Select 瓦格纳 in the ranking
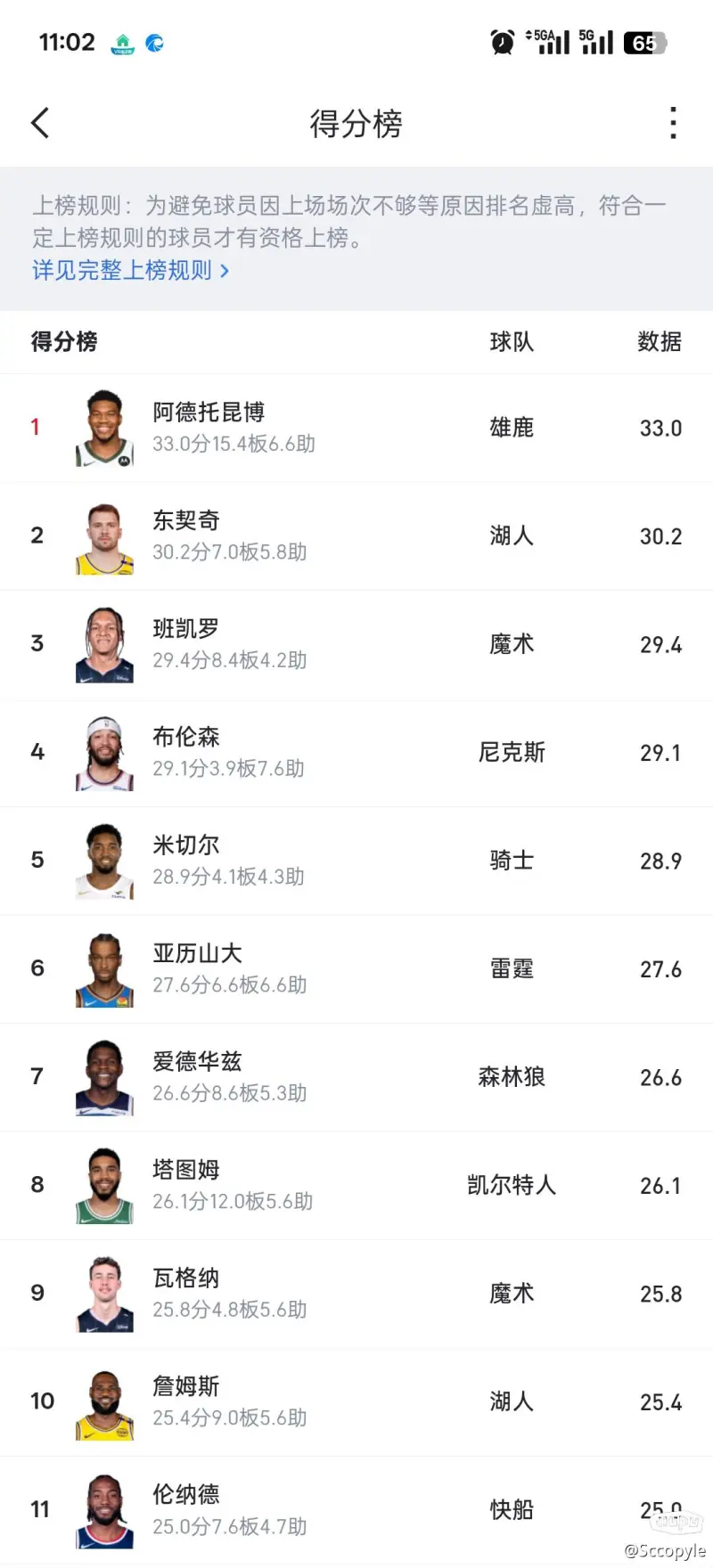Image resolution: width=713 pixels, height=1568 pixels. click(x=356, y=1293)
